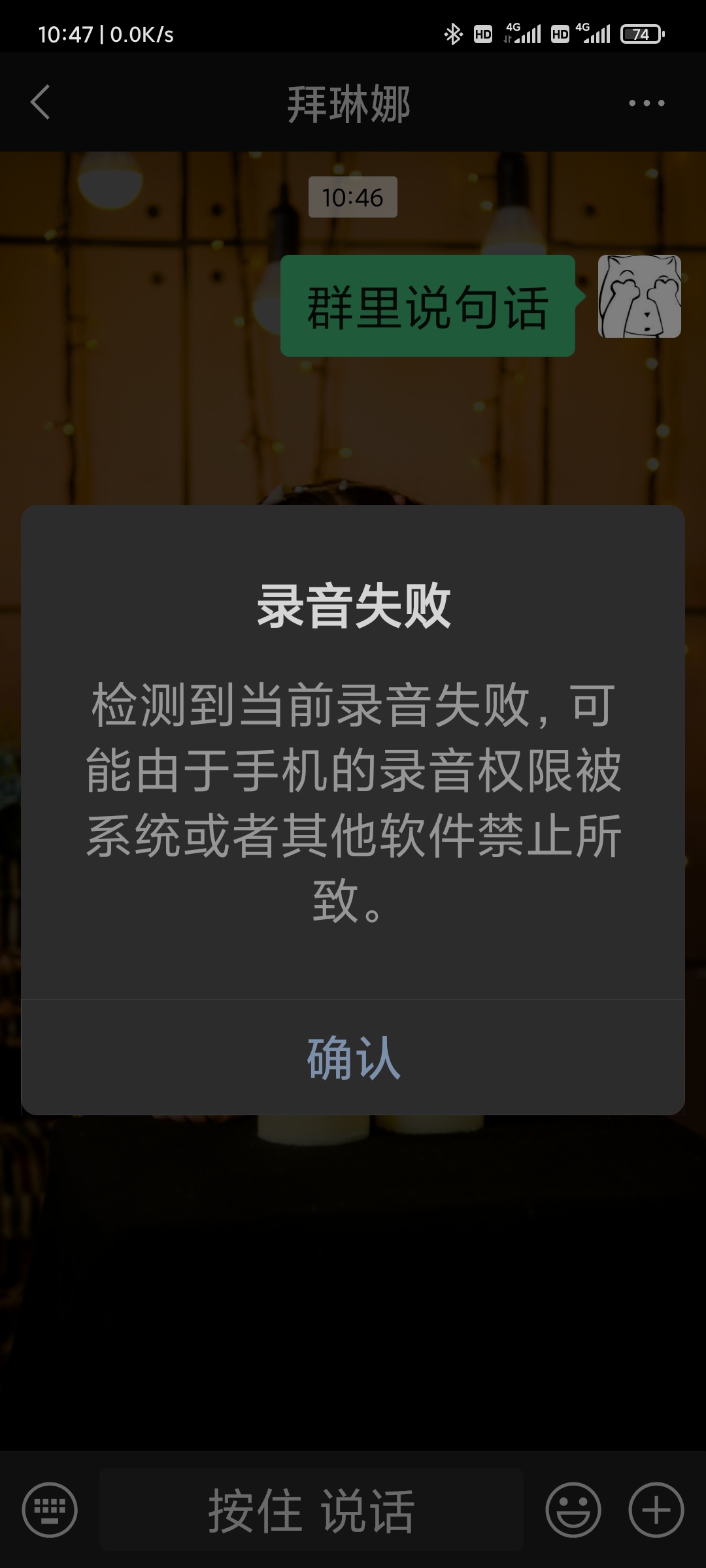This screenshot has height=1568, width=706.
Task: Confirm the recording failed dialog with 确认
Action: [353, 1057]
